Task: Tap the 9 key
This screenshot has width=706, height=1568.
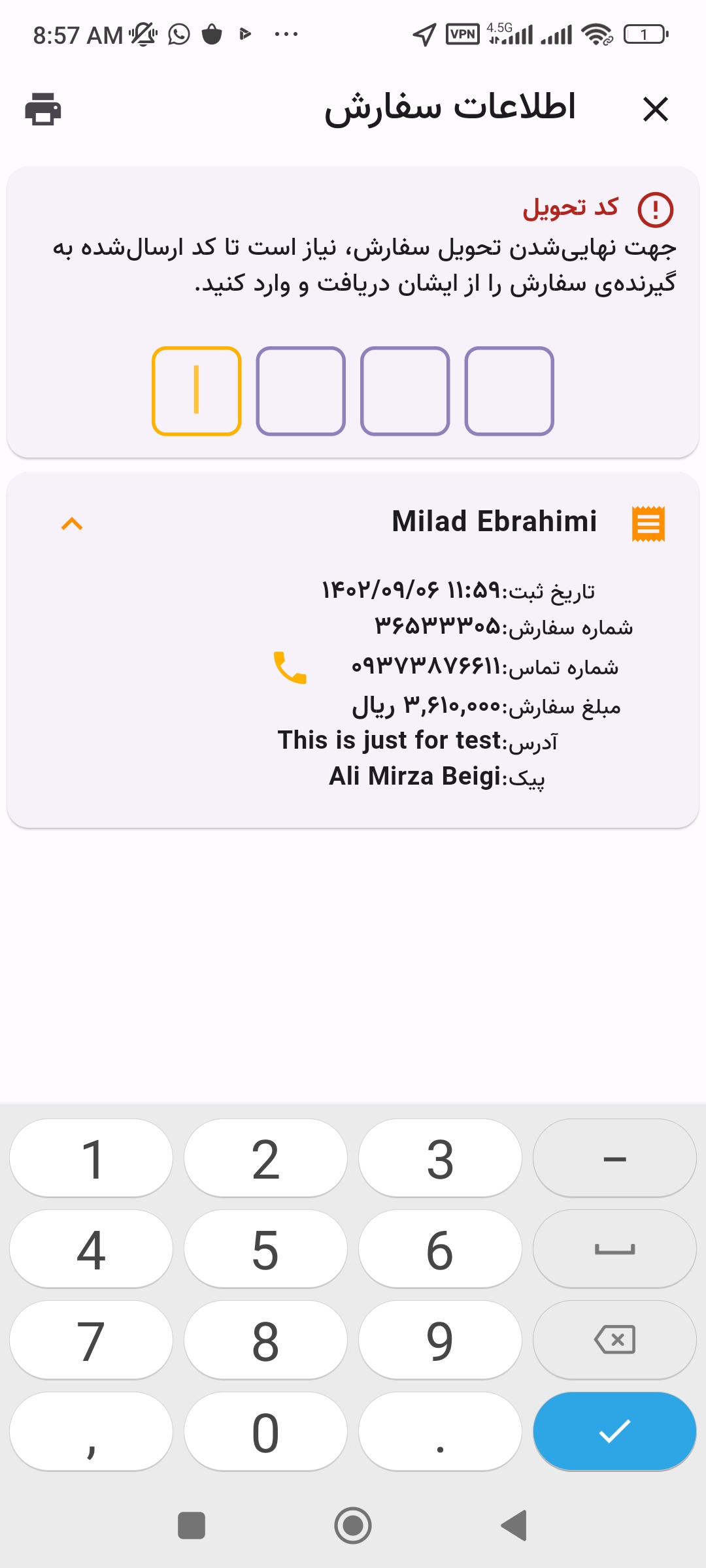Action: point(440,1340)
